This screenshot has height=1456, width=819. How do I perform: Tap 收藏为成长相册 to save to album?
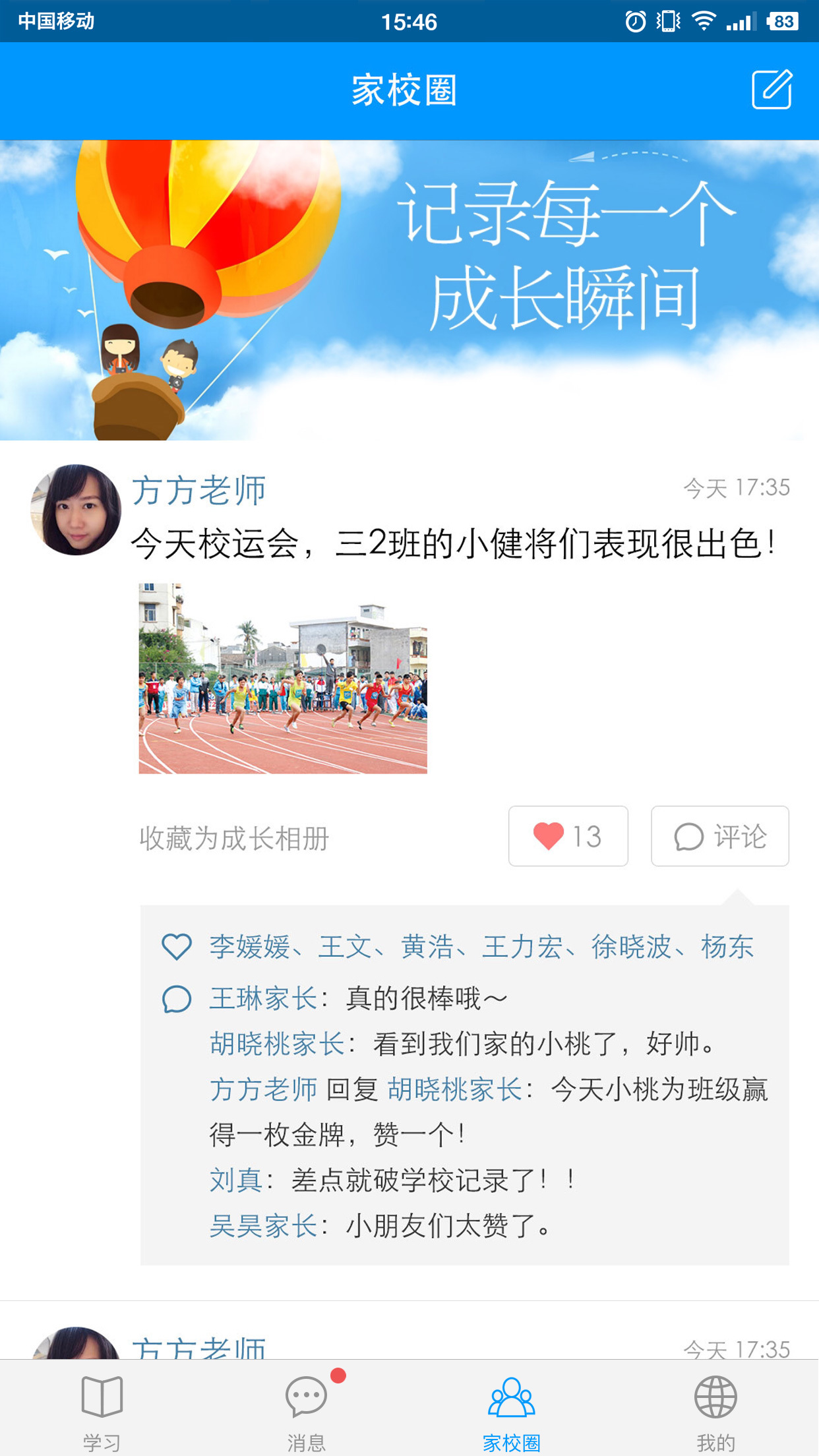234,839
